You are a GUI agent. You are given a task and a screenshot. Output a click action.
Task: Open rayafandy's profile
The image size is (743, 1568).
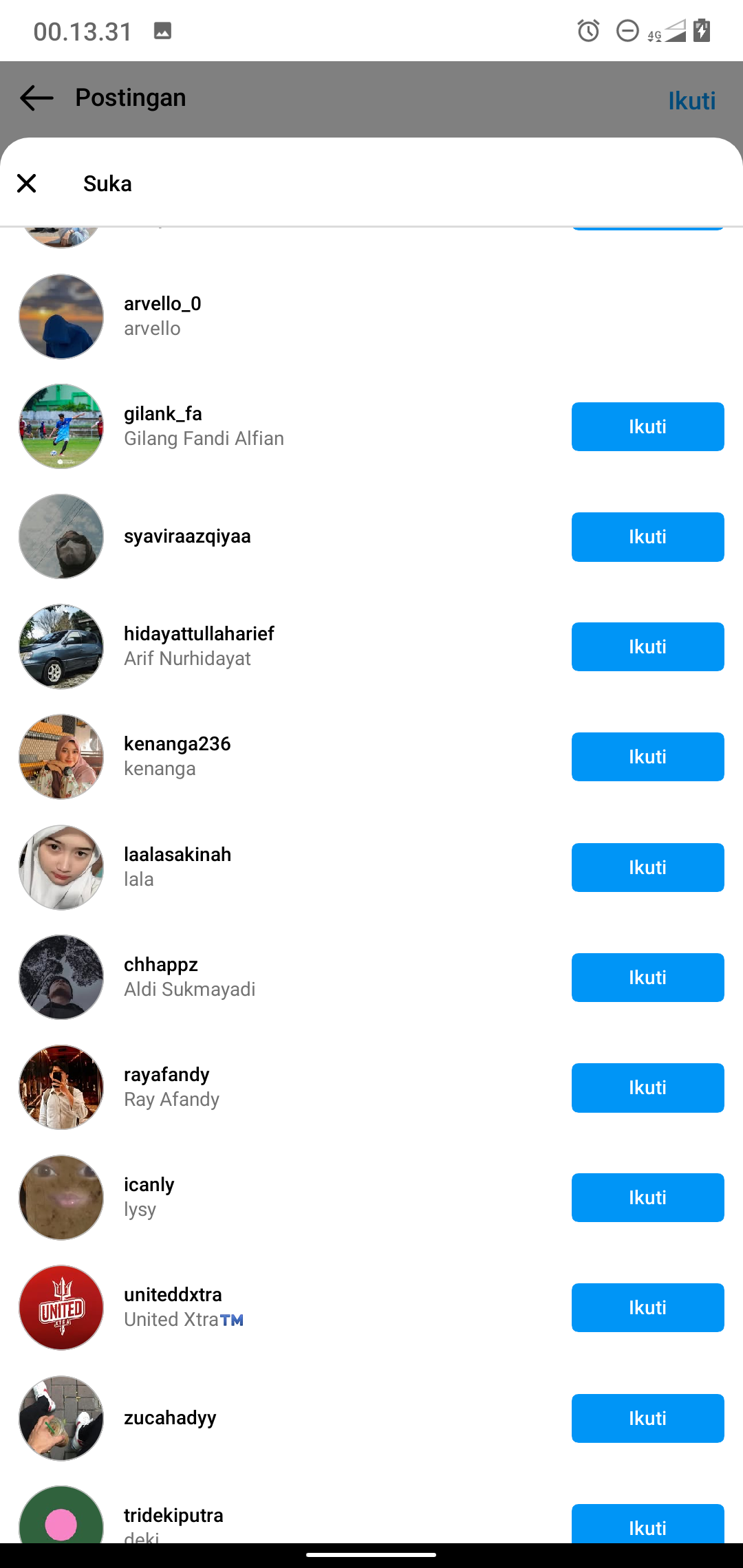coord(166,1075)
